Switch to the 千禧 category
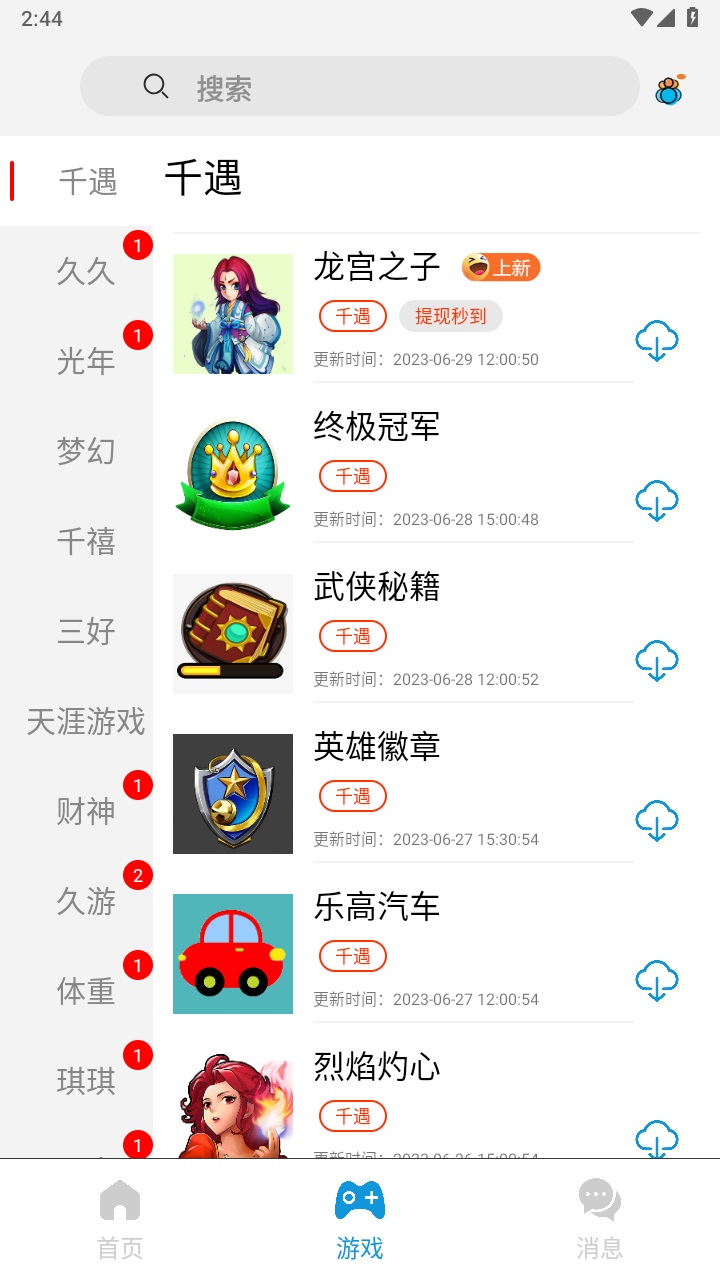Viewport: 720px width, 1280px height. pos(86,541)
